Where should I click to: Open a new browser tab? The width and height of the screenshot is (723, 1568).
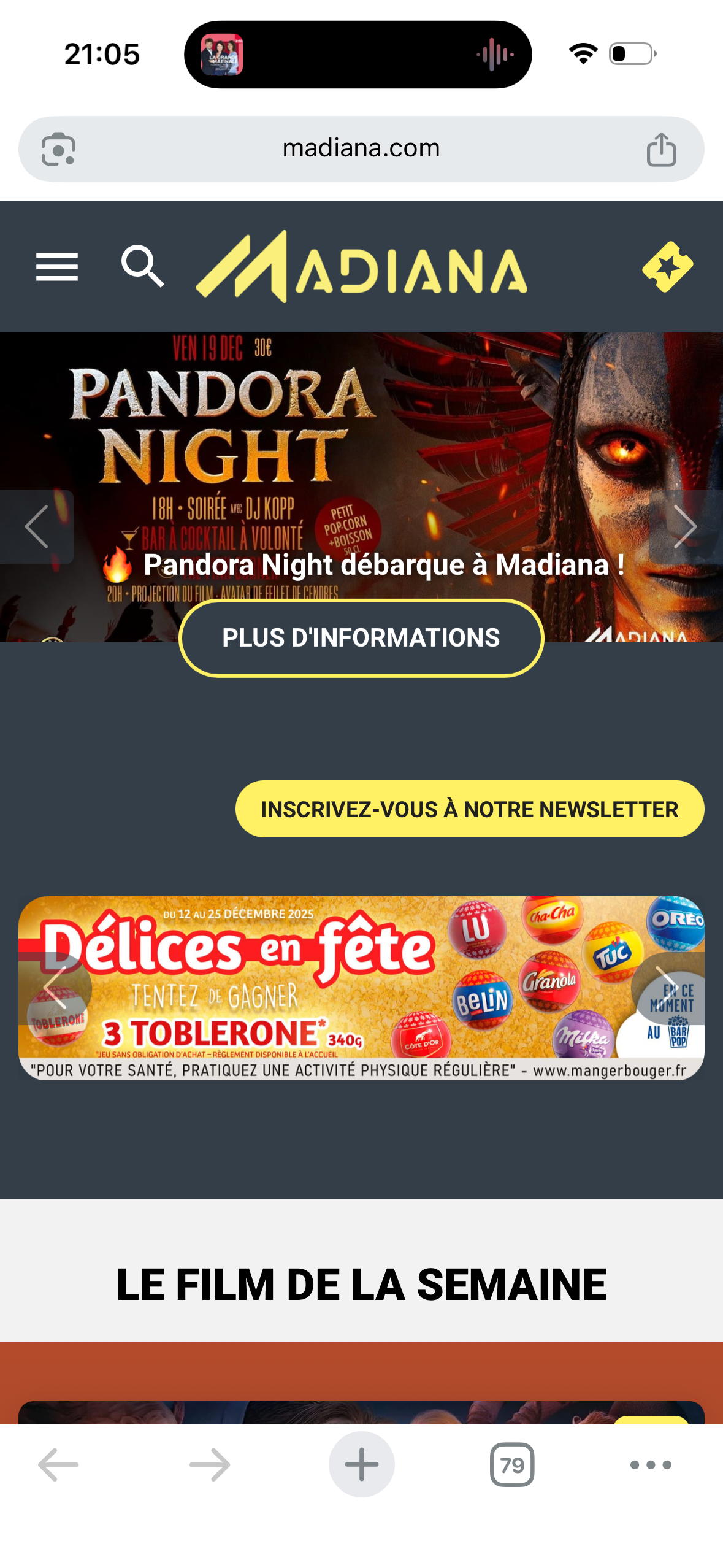[361, 1465]
